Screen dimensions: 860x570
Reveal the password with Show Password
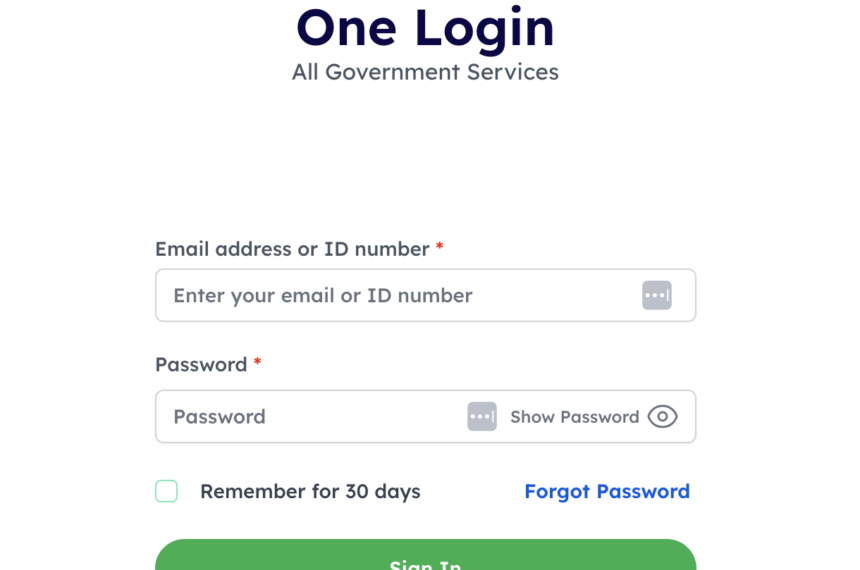coord(593,417)
